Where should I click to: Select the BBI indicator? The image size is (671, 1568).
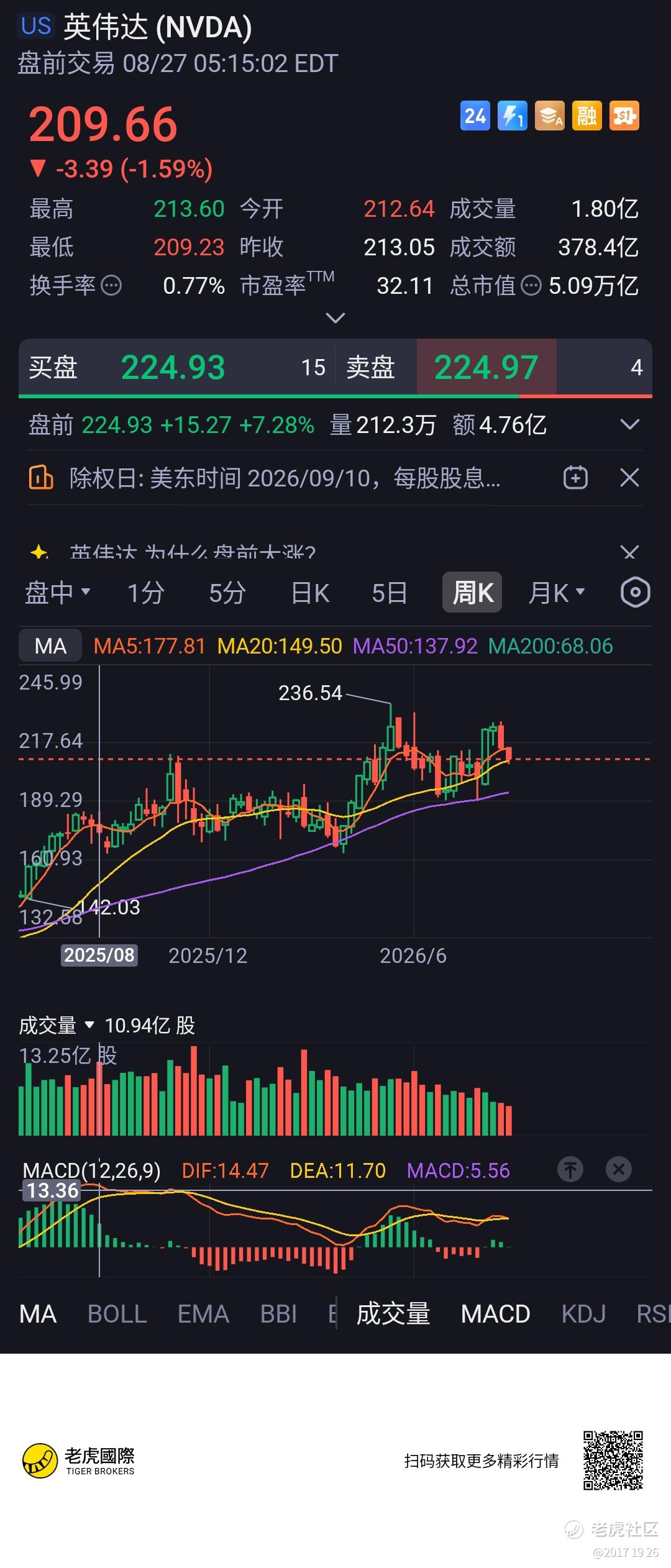(x=278, y=1314)
